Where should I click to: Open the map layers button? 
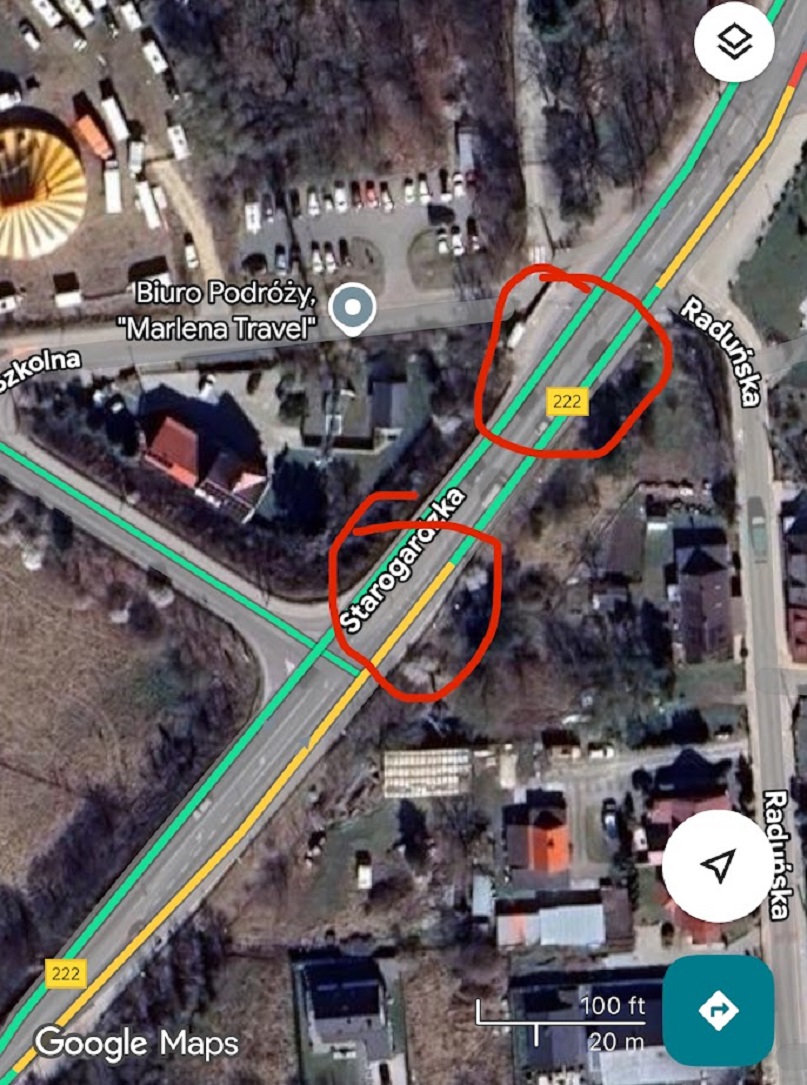tap(735, 42)
